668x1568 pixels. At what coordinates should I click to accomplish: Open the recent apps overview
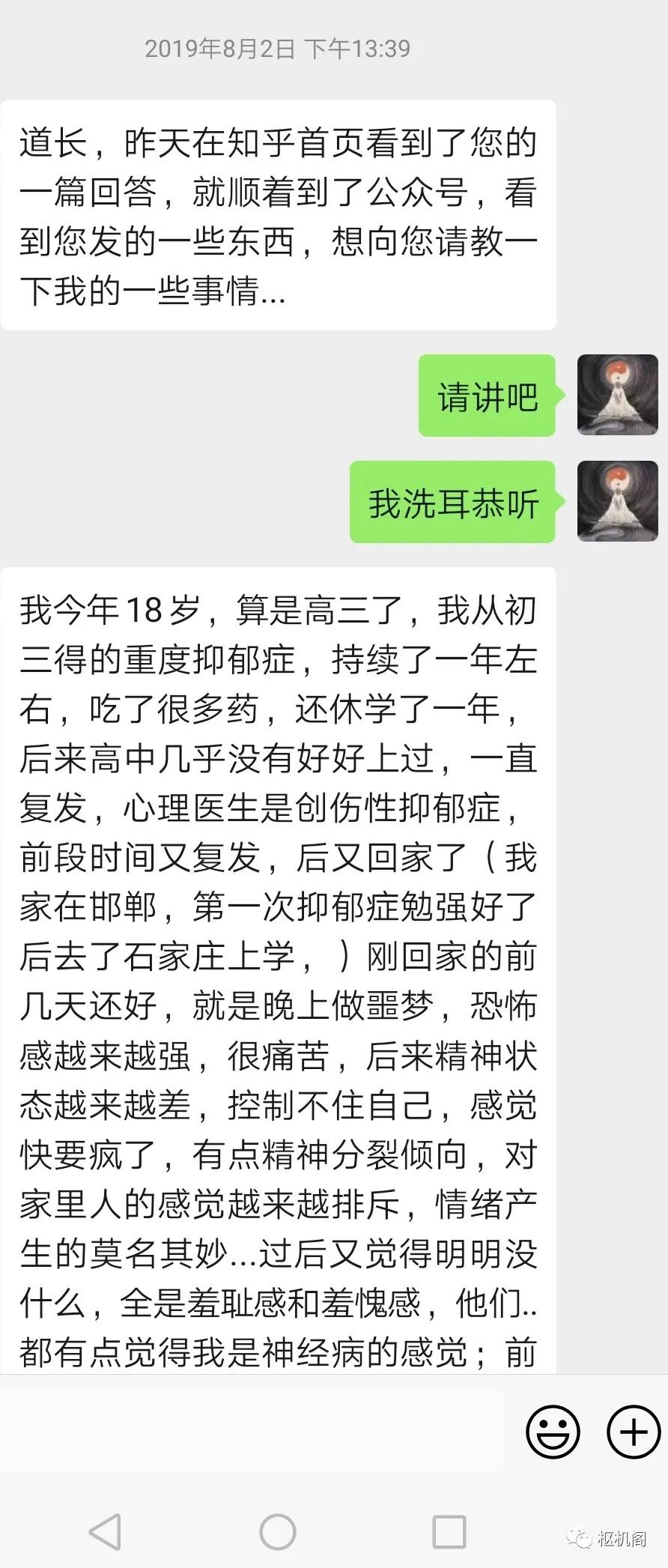tap(449, 1531)
